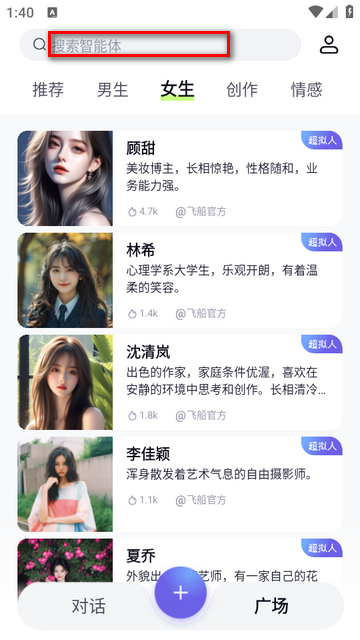Select the 女生 tab
The height and width of the screenshot is (640, 360).
tap(177, 89)
